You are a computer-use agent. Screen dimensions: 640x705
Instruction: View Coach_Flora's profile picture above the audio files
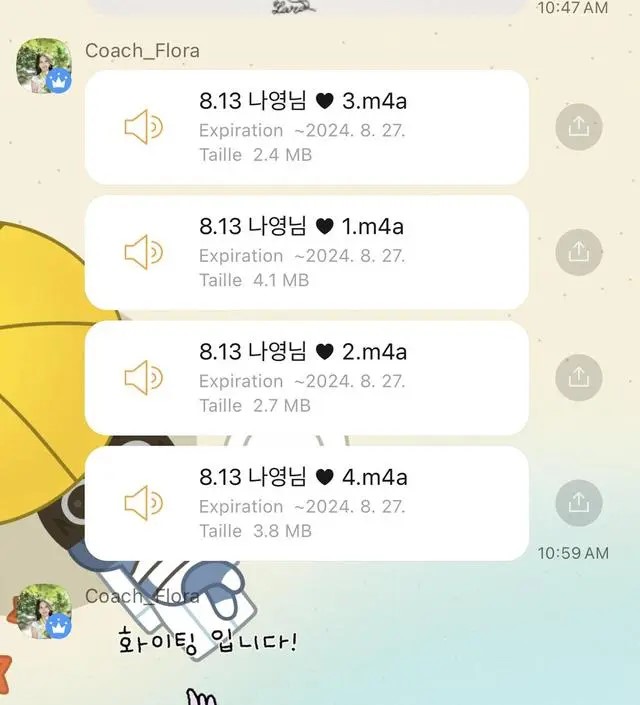pyautogui.click(x=44, y=67)
